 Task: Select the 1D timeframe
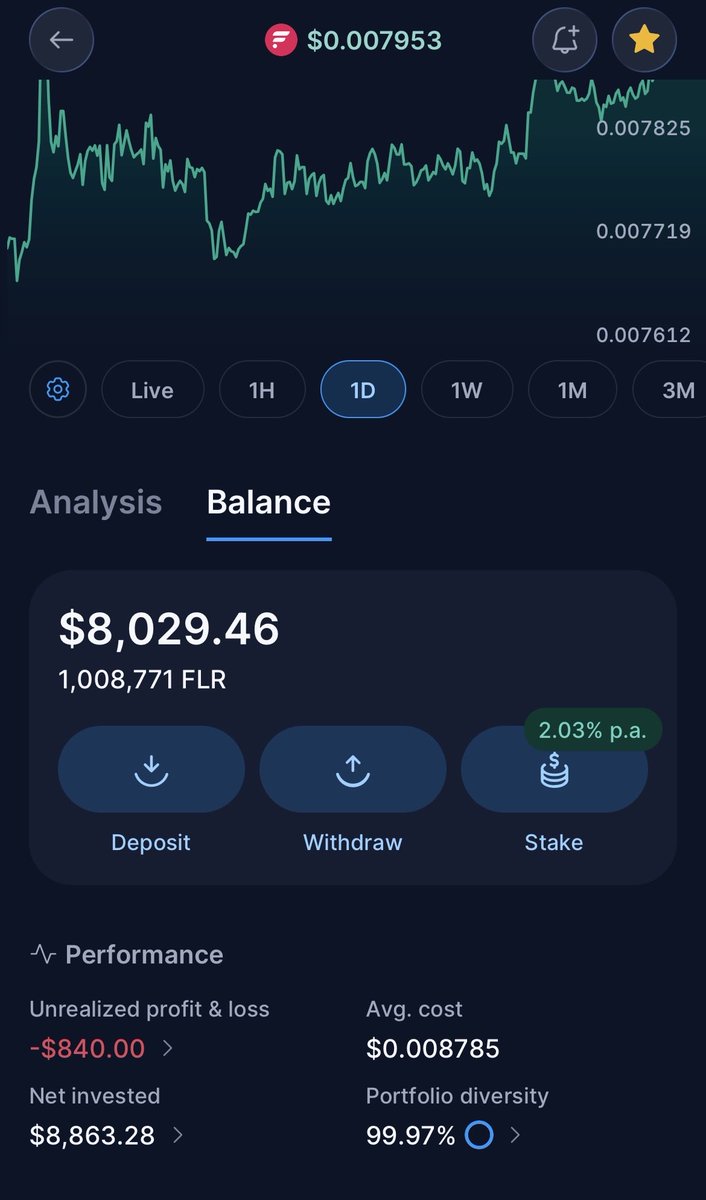point(363,389)
